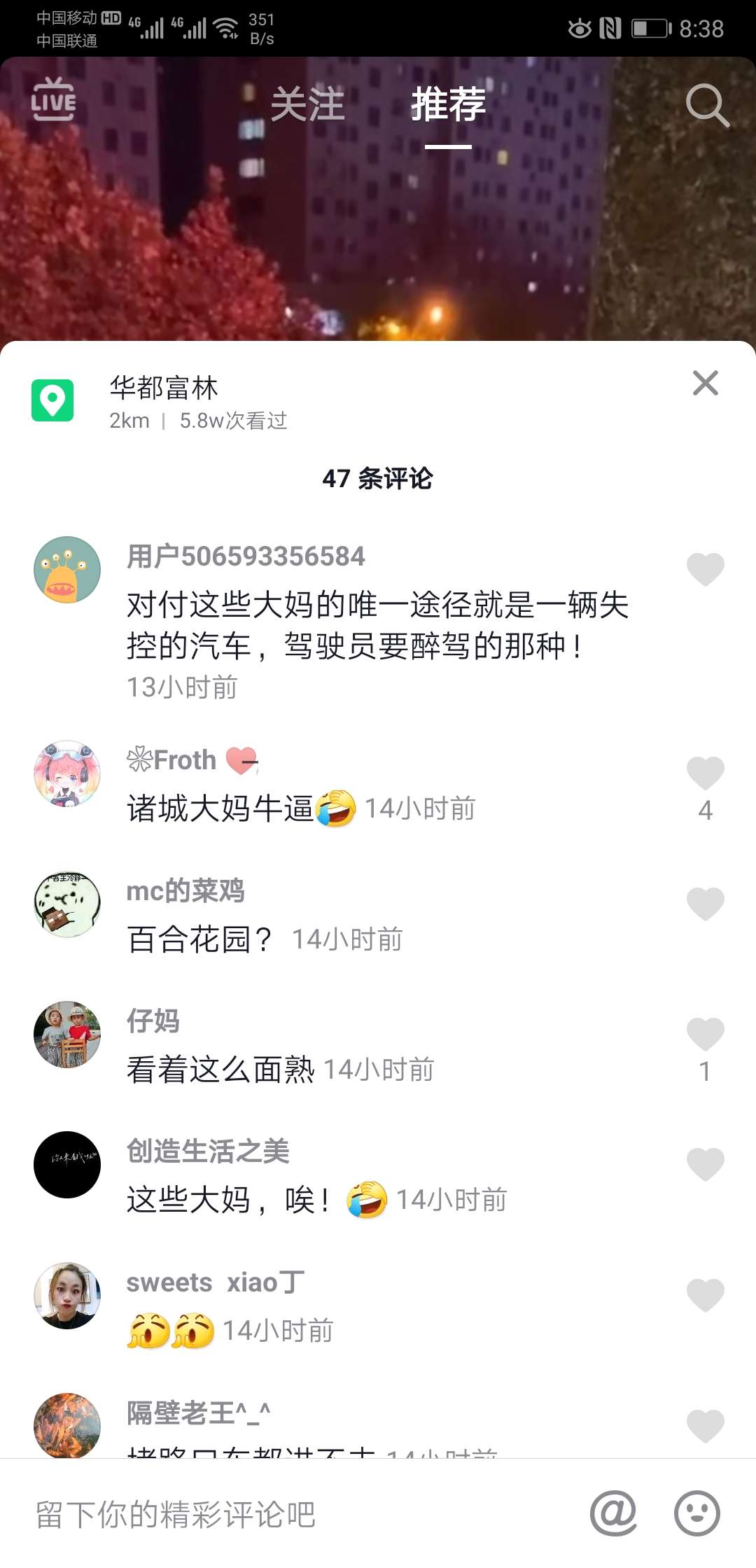
Task: Close the comments panel
Action: pyautogui.click(x=705, y=383)
